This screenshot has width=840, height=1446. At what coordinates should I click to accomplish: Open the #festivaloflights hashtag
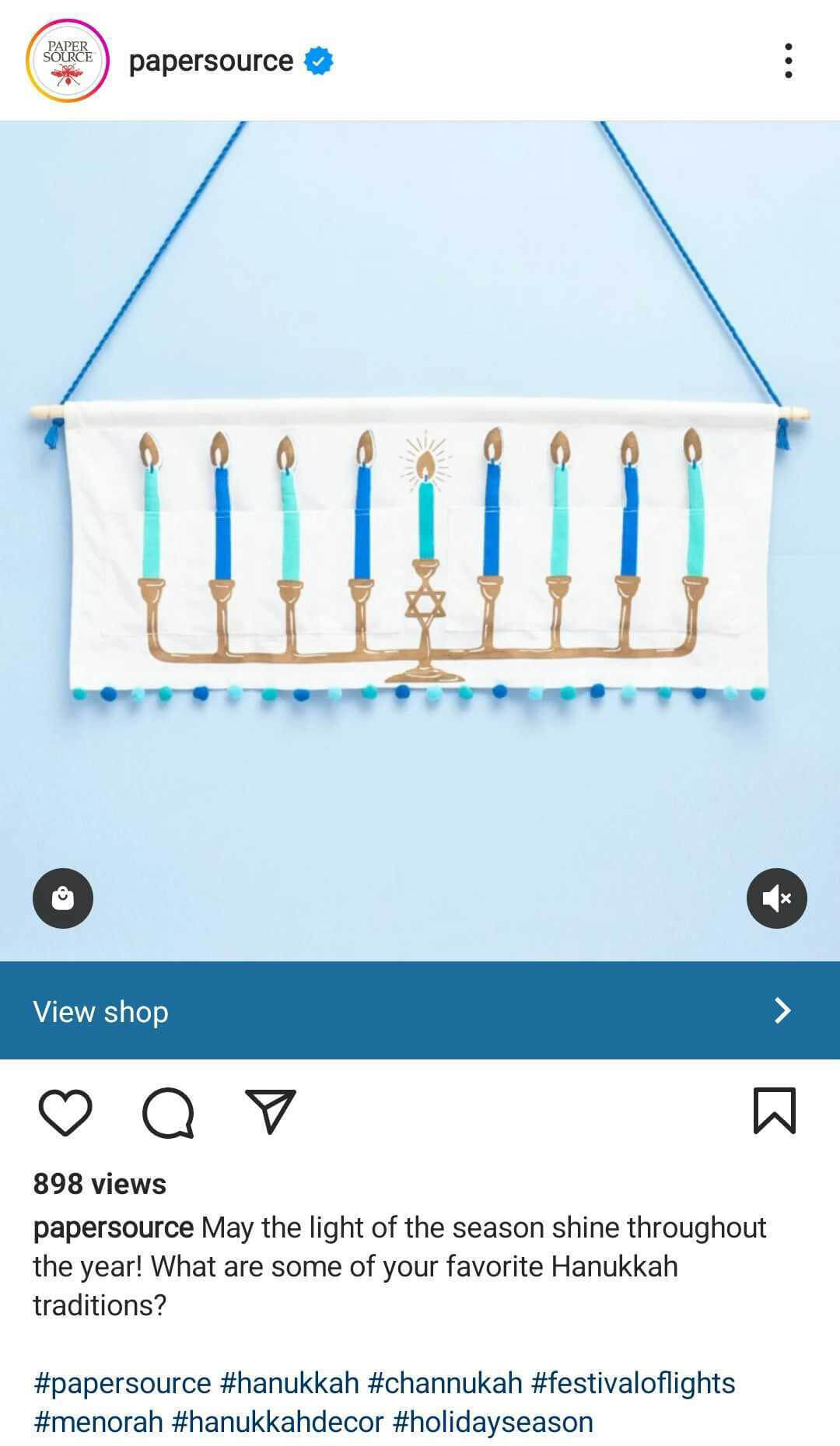(x=632, y=1382)
